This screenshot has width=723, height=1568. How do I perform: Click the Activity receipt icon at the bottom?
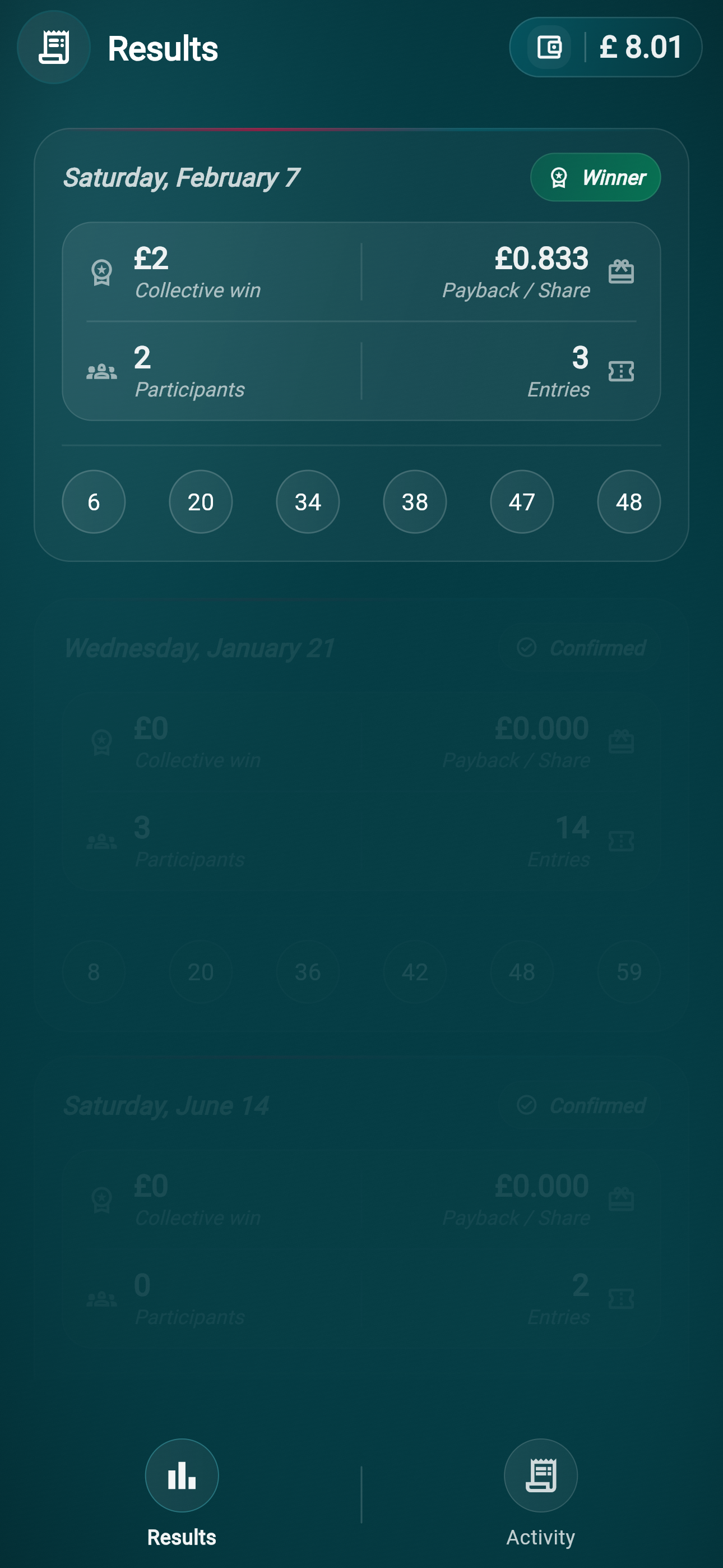(540, 1477)
